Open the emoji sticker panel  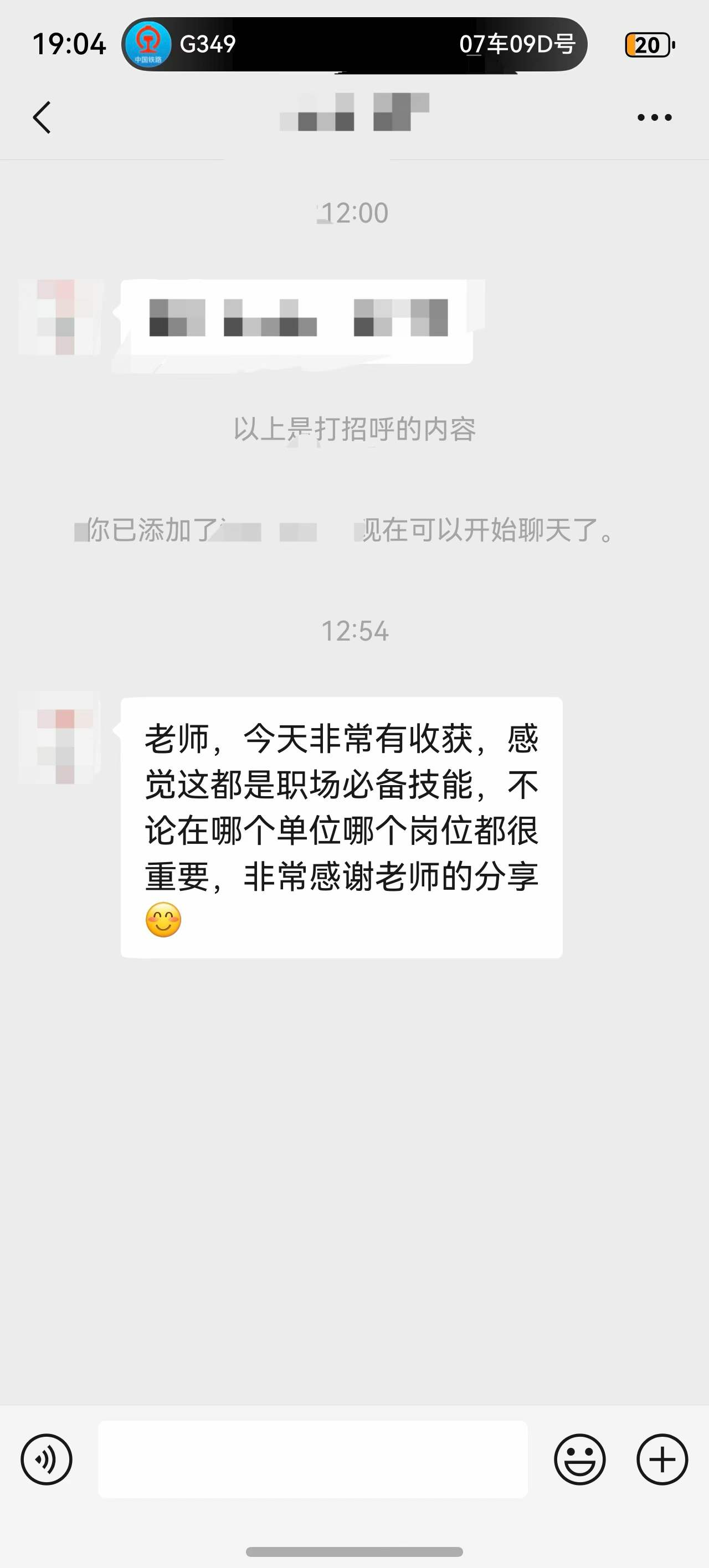point(579,1459)
